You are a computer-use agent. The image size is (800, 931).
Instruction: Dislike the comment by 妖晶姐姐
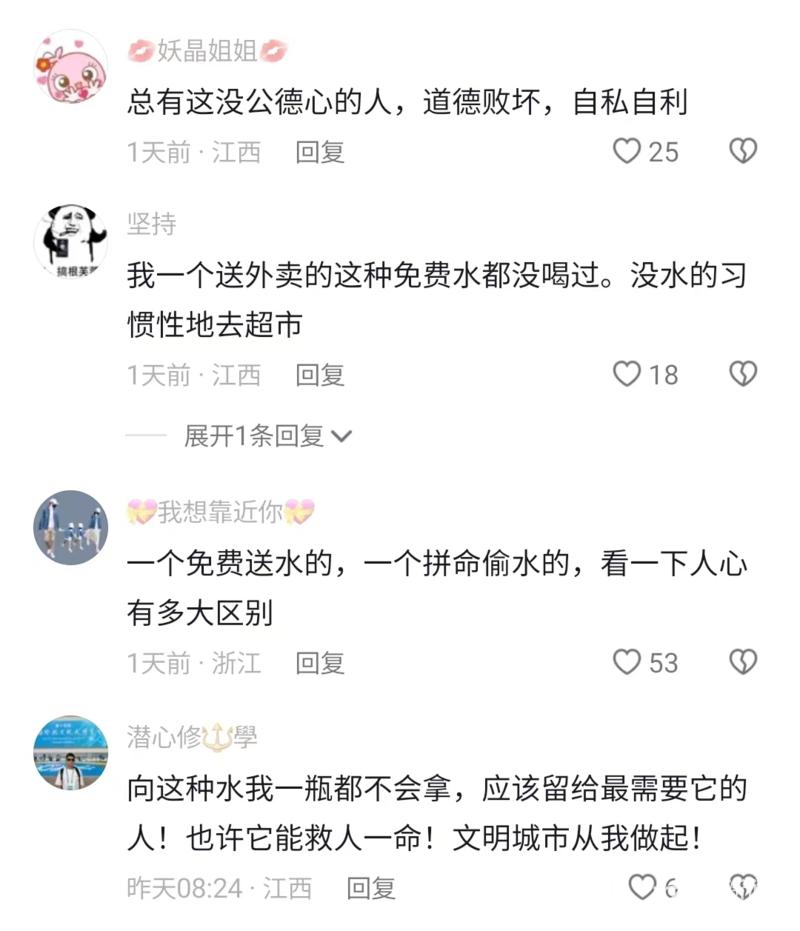(742, 151)
